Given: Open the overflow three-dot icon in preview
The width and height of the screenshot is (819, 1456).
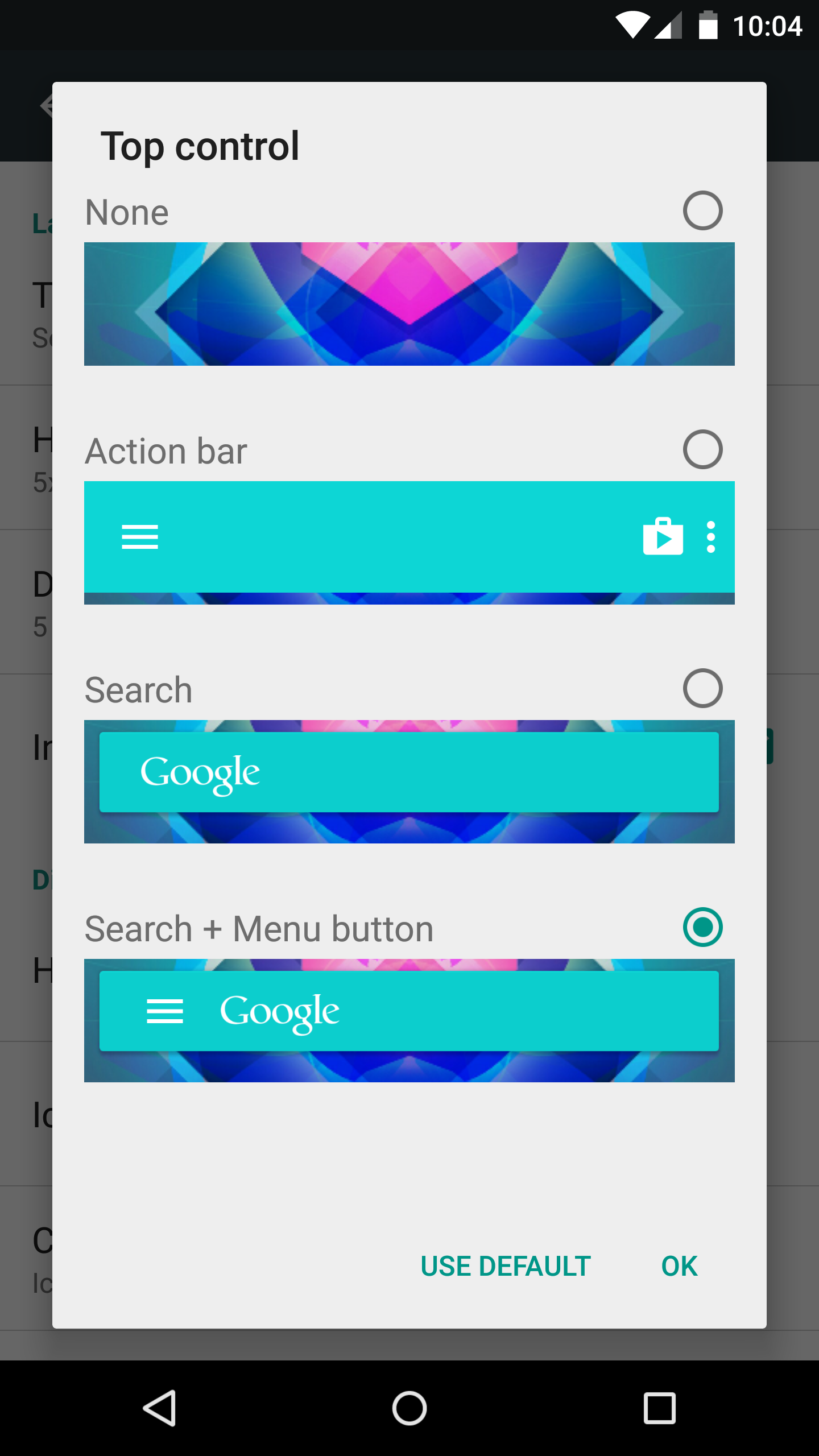Looking at the screenshot, I should coord(710,537).
